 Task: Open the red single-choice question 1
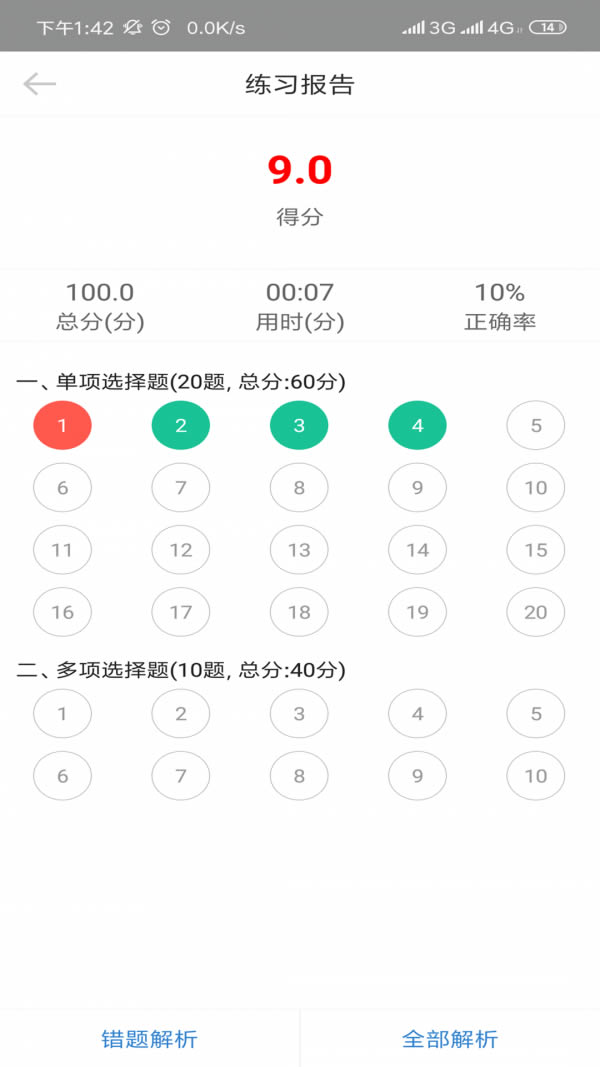63,425
